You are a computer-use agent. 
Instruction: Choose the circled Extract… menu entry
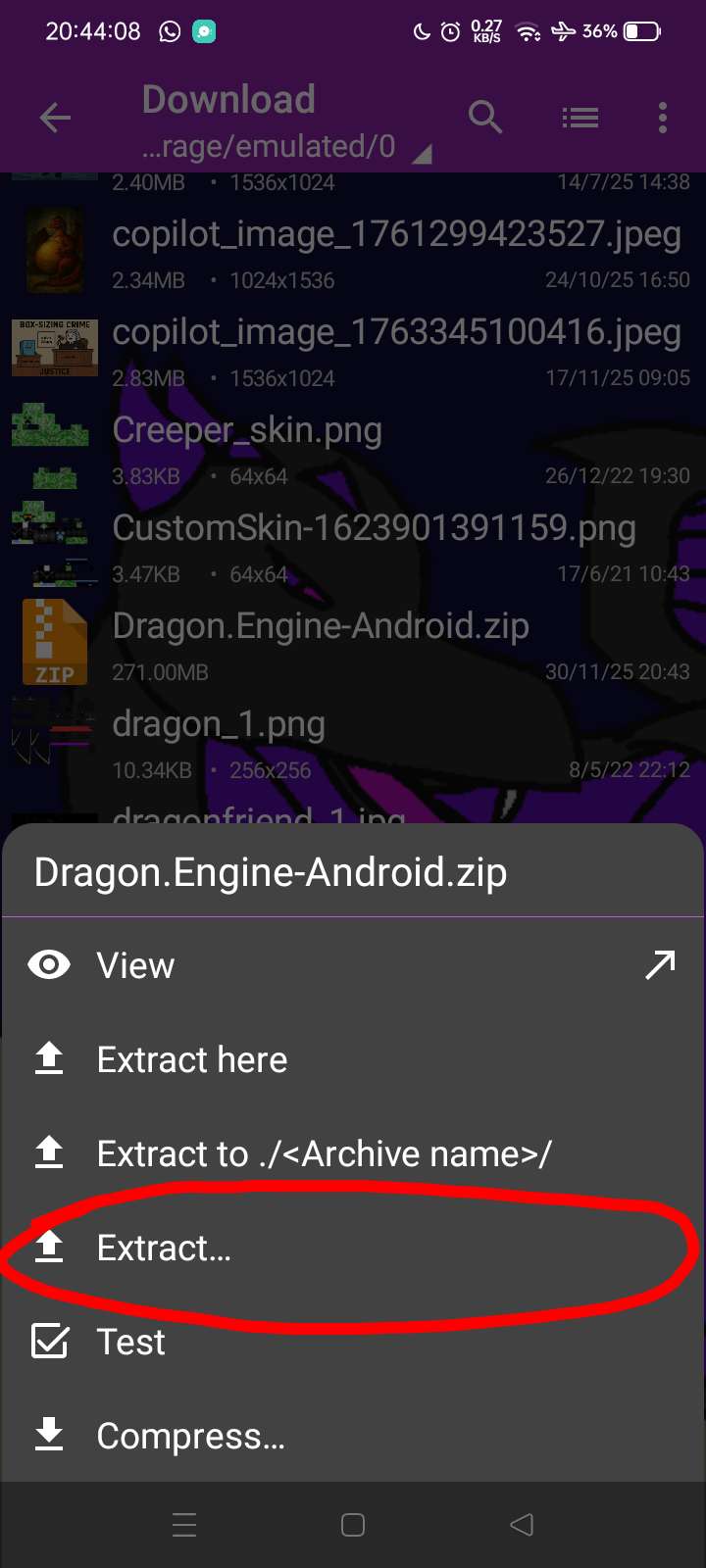click(x=163, y=1248)
